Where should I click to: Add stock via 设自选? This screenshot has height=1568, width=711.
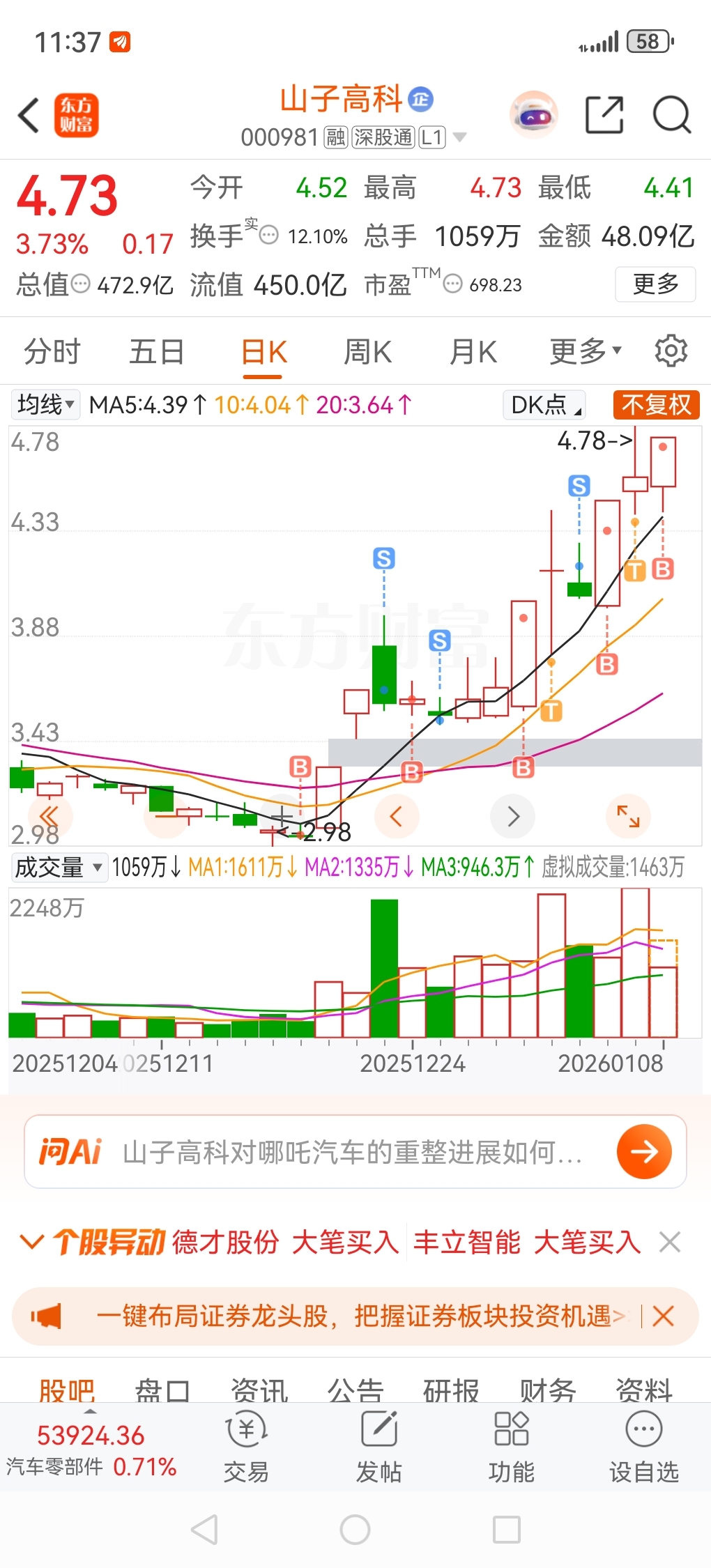click(644, 1445)
